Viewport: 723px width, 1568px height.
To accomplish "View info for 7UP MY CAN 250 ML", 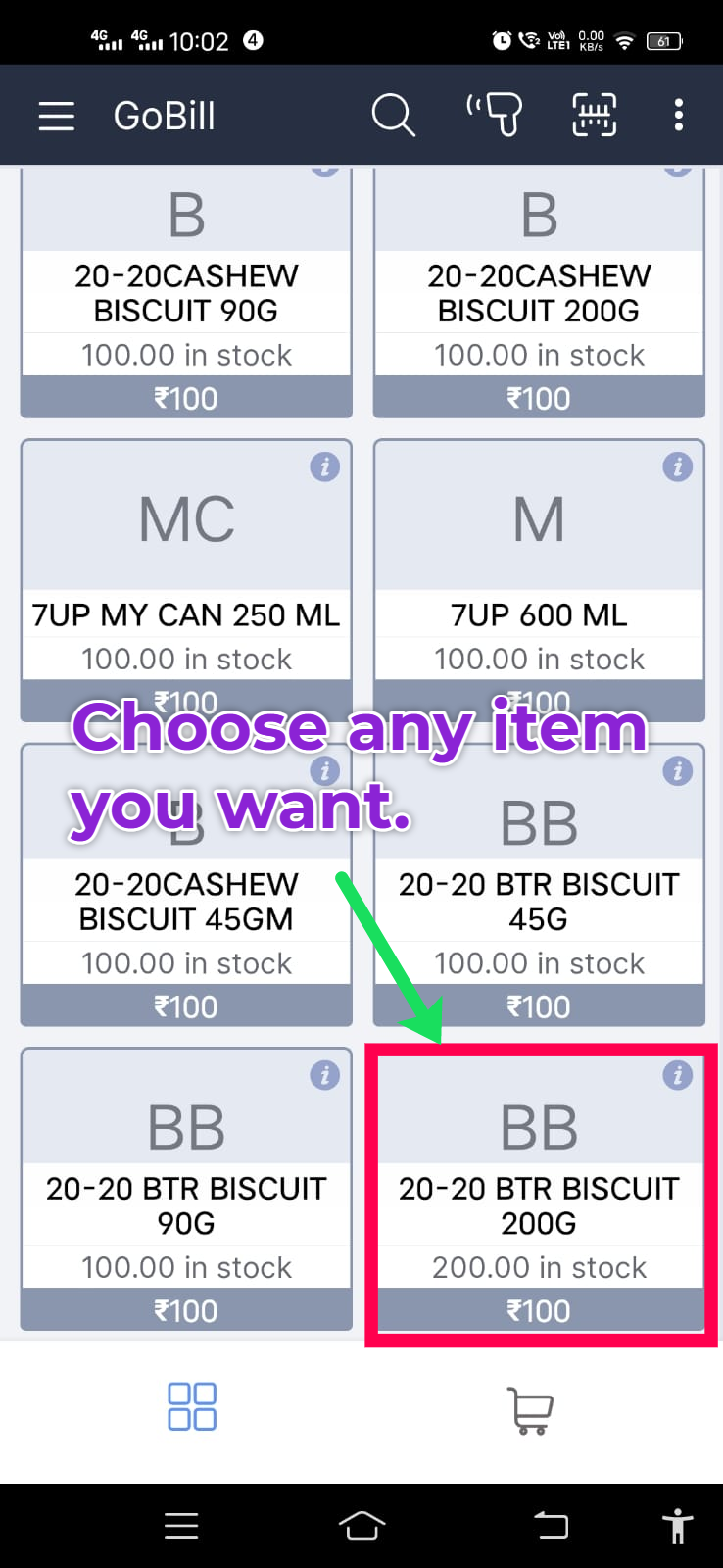I will click(x=324, y=466).
